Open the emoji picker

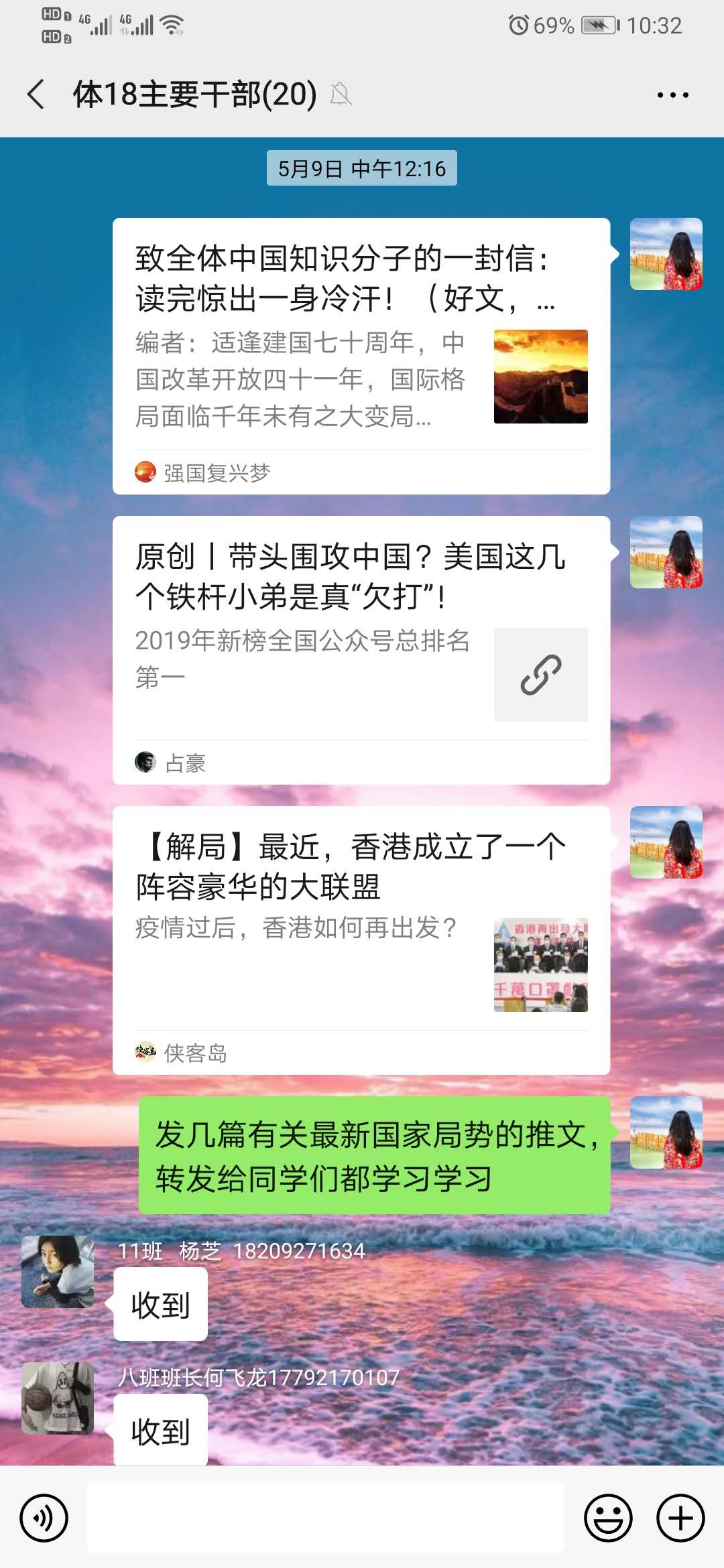[608, 1518]
